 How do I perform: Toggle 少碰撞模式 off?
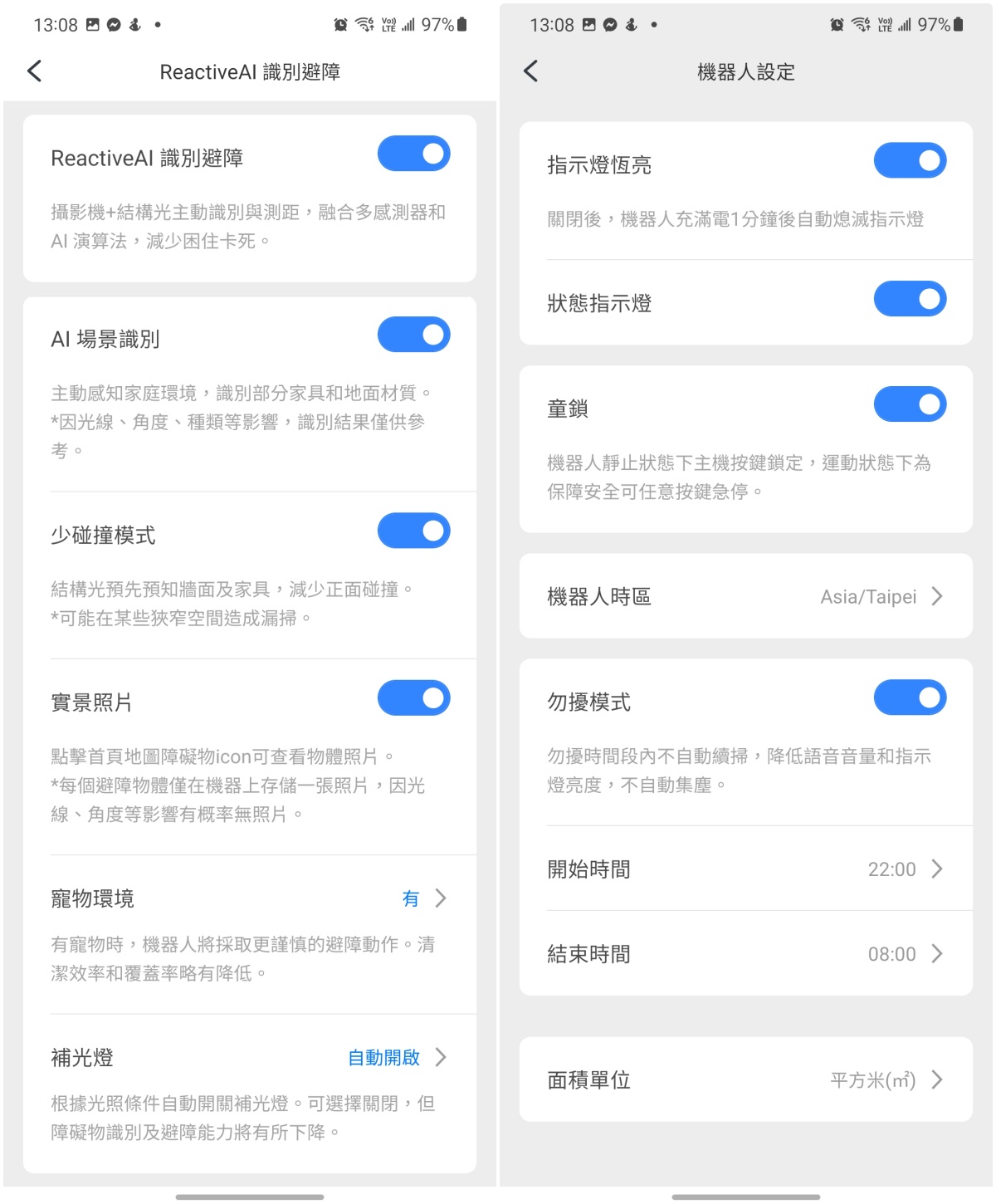pyautogui.click(x=413, y=531)
